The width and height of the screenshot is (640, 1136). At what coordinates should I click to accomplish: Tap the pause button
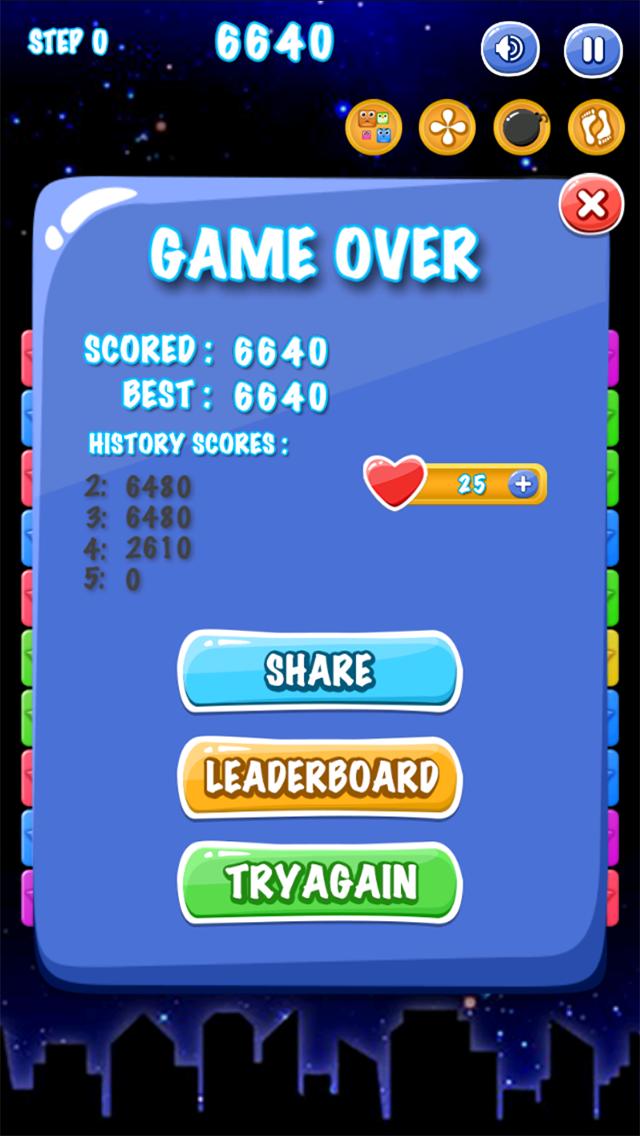(x=593, y=49)
